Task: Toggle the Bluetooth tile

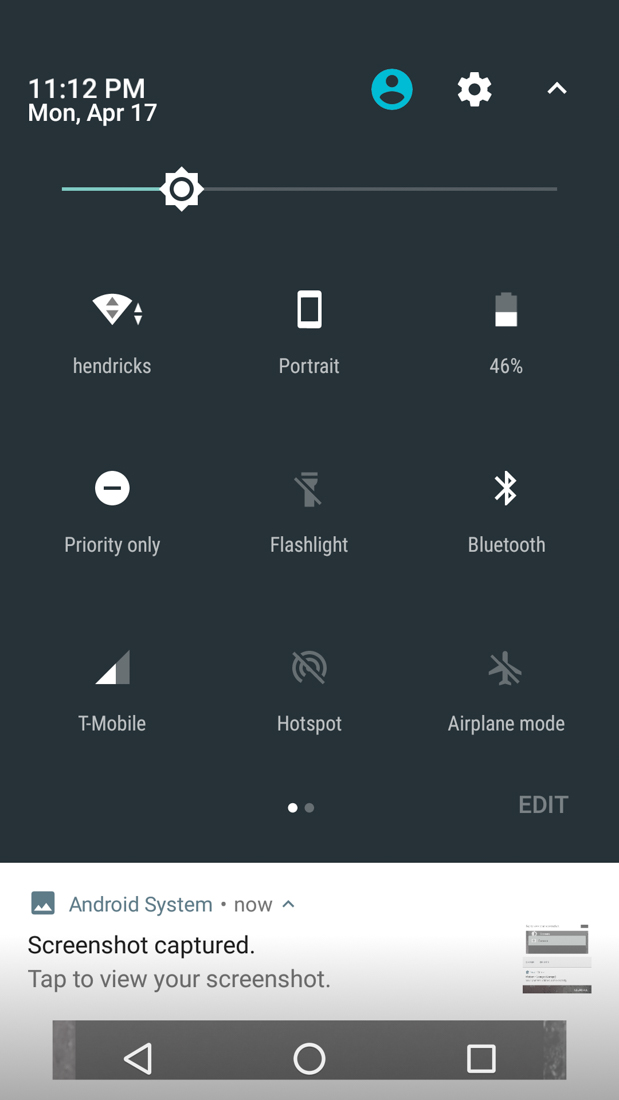Action: (506, 489)
